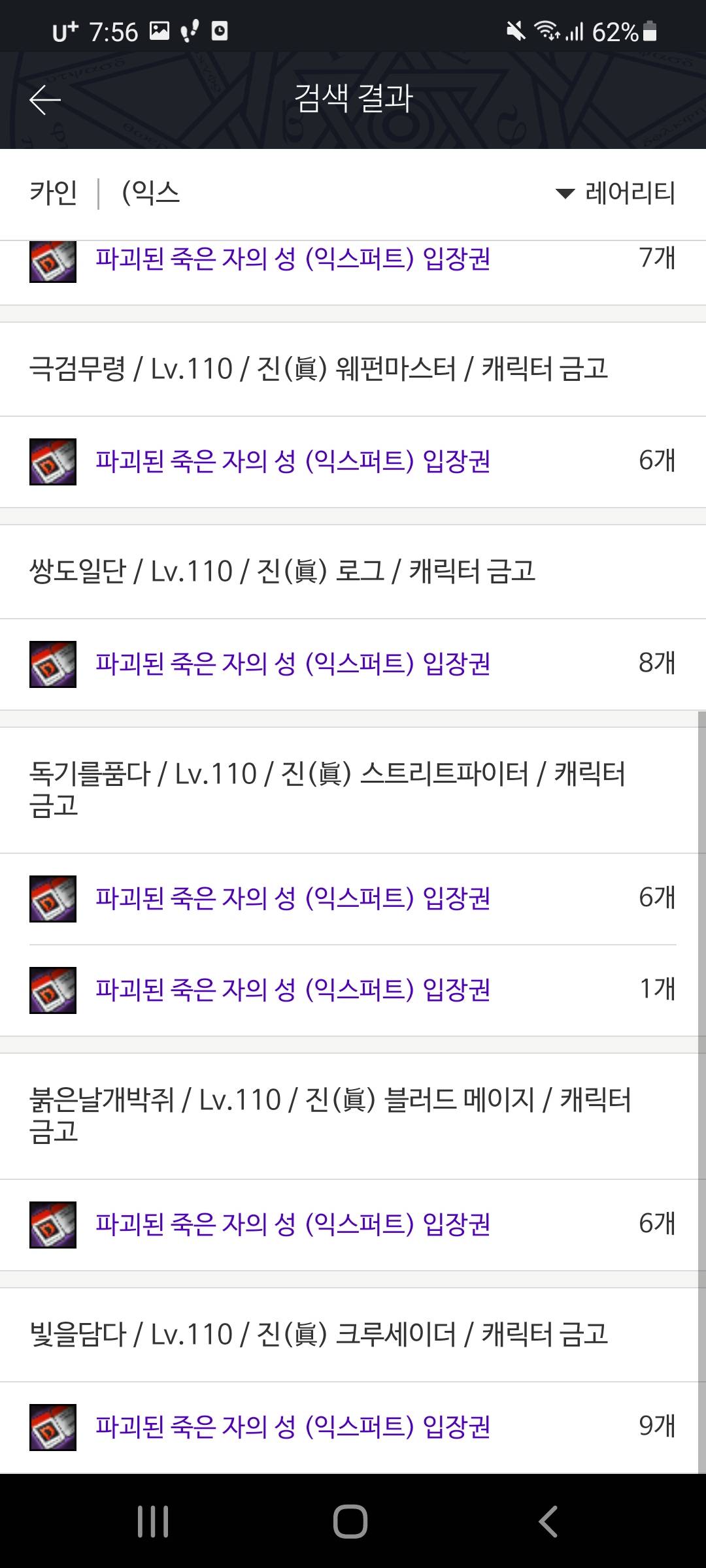The width and height of the screenshot is (706, 1568).
Task: Open 붉은날개박쥐's 입장권 item with 6개
Action: point(293,1225)
